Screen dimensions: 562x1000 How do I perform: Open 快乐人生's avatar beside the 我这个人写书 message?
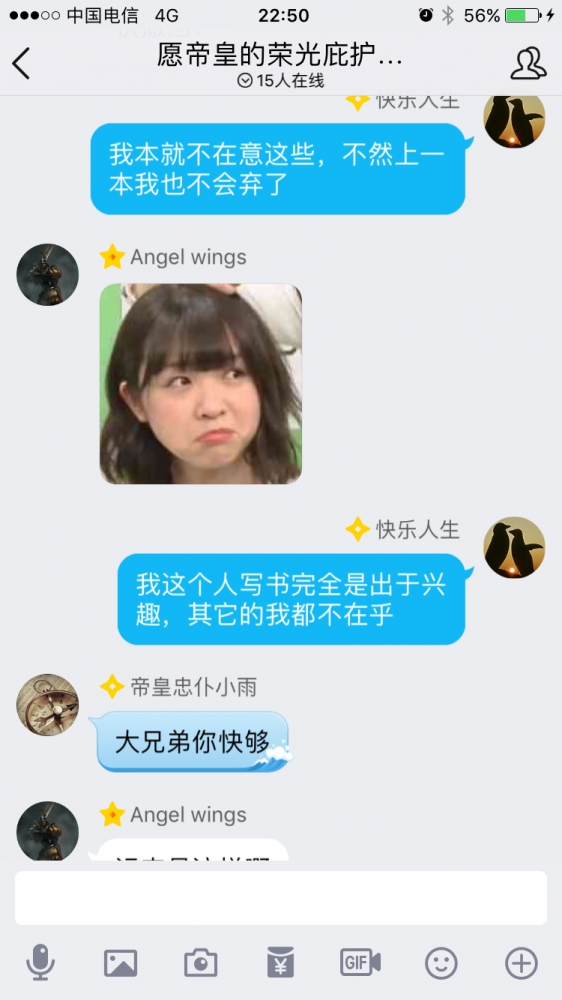tap(514, 547)
